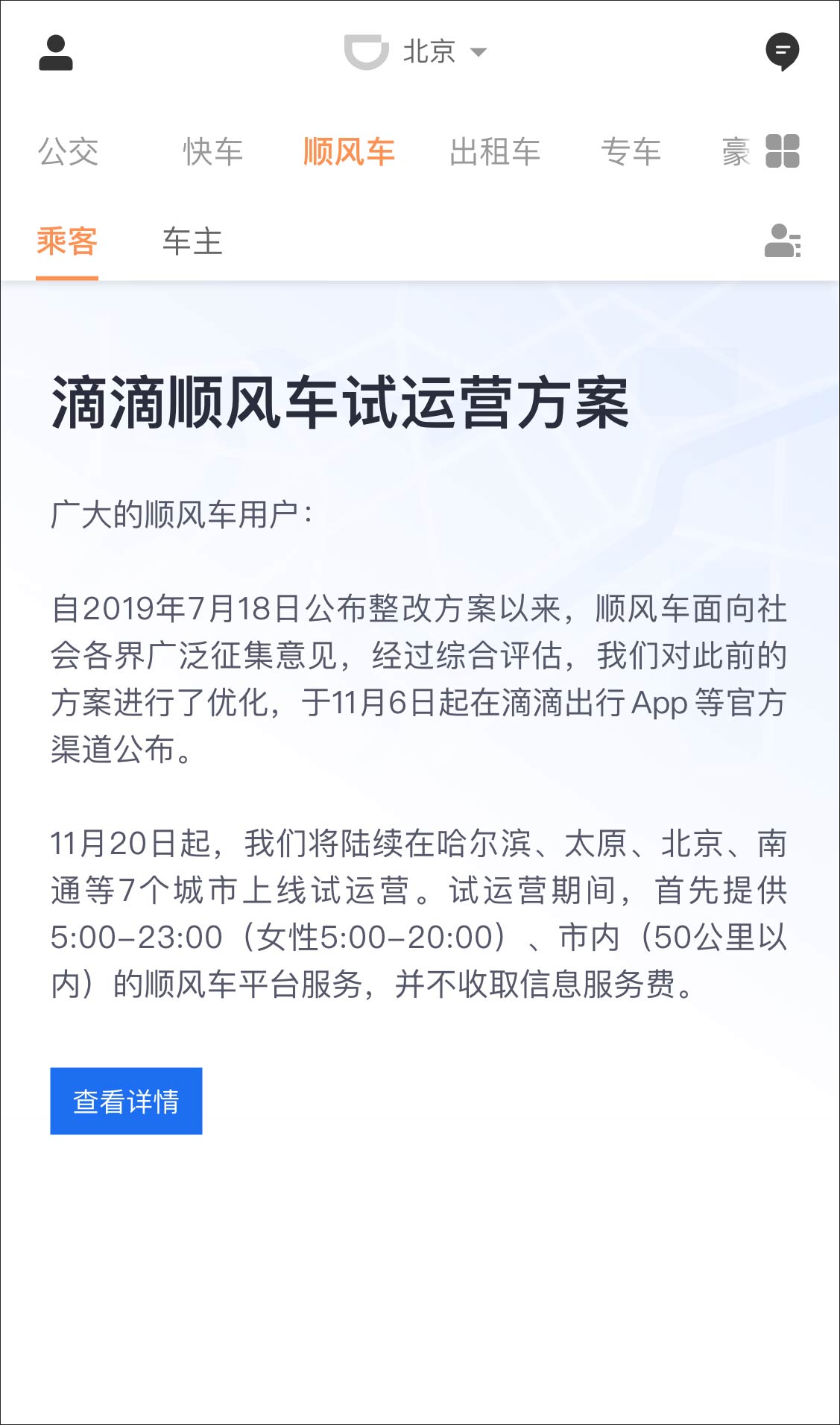Expand the 北京 city selector dropdown
Screen dimensions: 840x1425
(429, 51)
